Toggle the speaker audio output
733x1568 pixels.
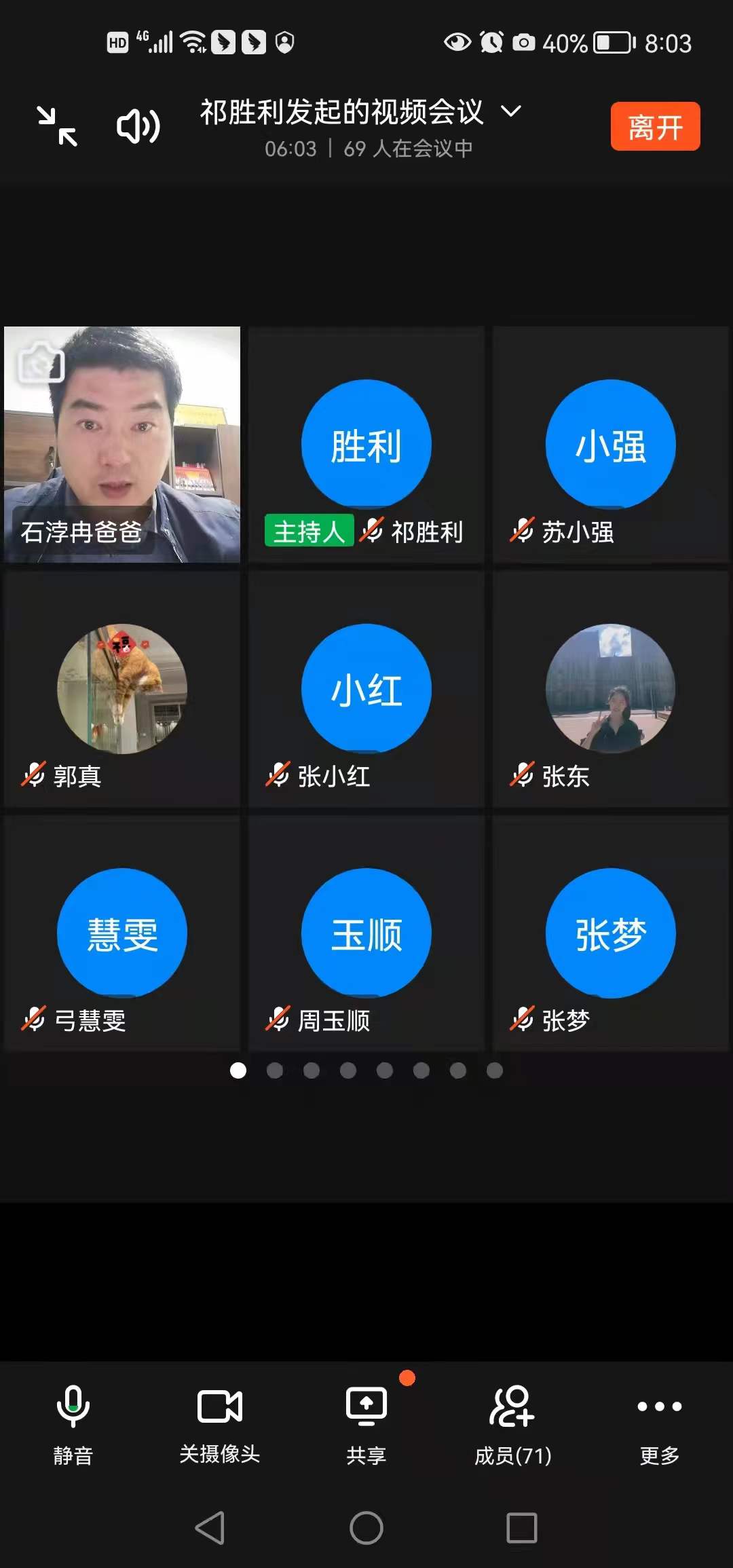[x=138, y=126]
